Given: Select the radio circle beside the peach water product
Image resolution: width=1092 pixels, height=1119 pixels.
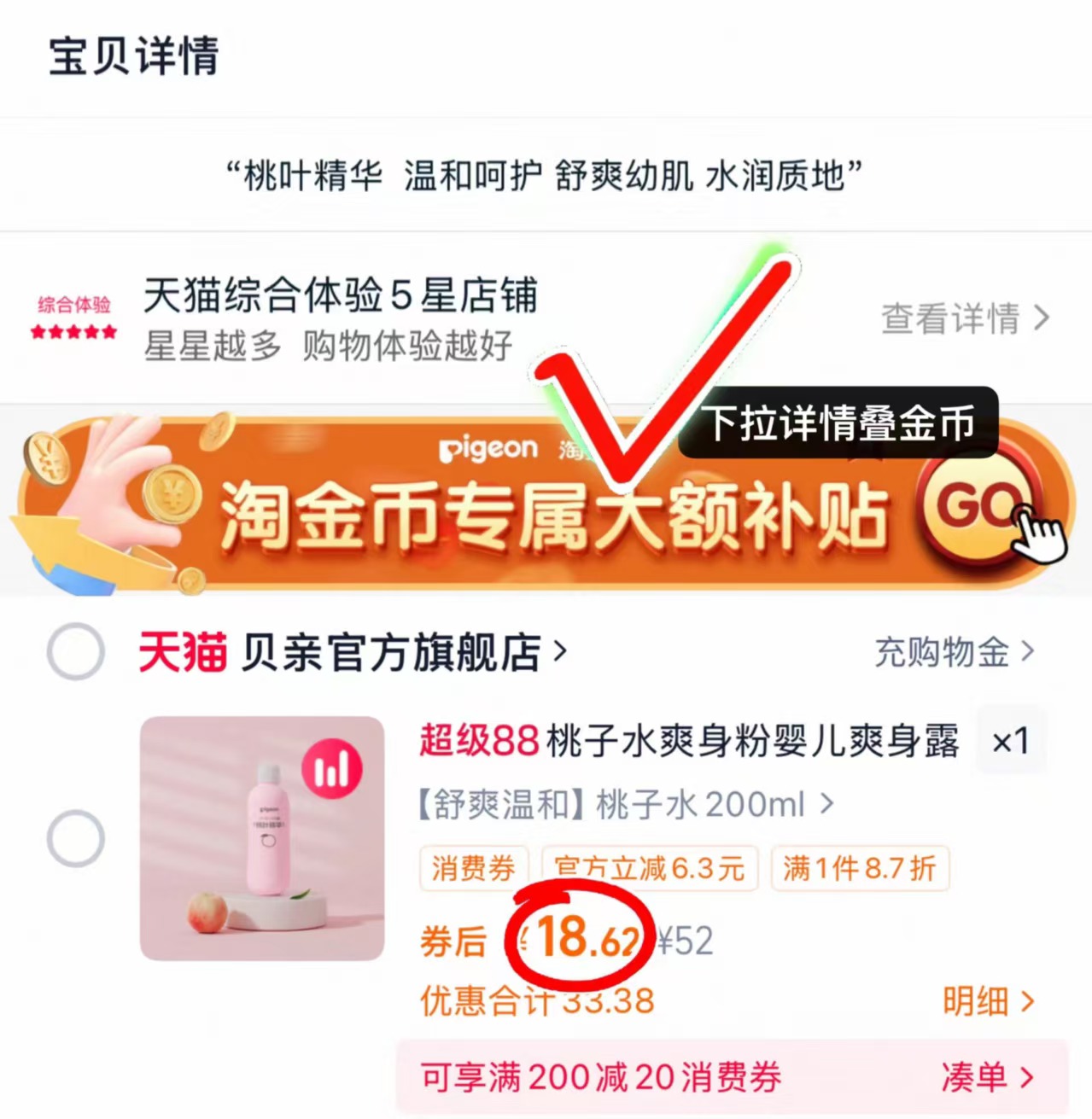Looking at the screenshot, I should pyautogui.click(x=79, y=838).
